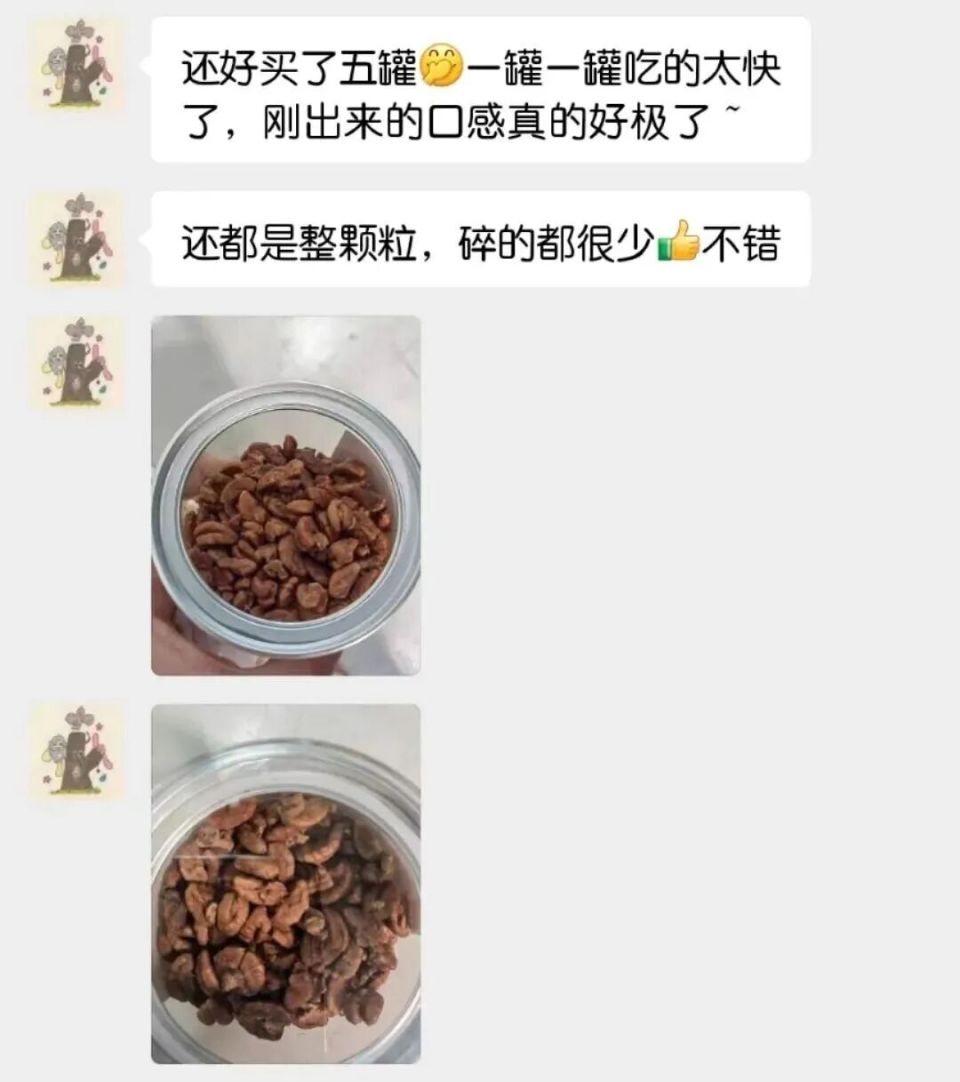Click the avatar next to the first photo
This screenshot has height=1082, width=960.
tap(78, 366)
